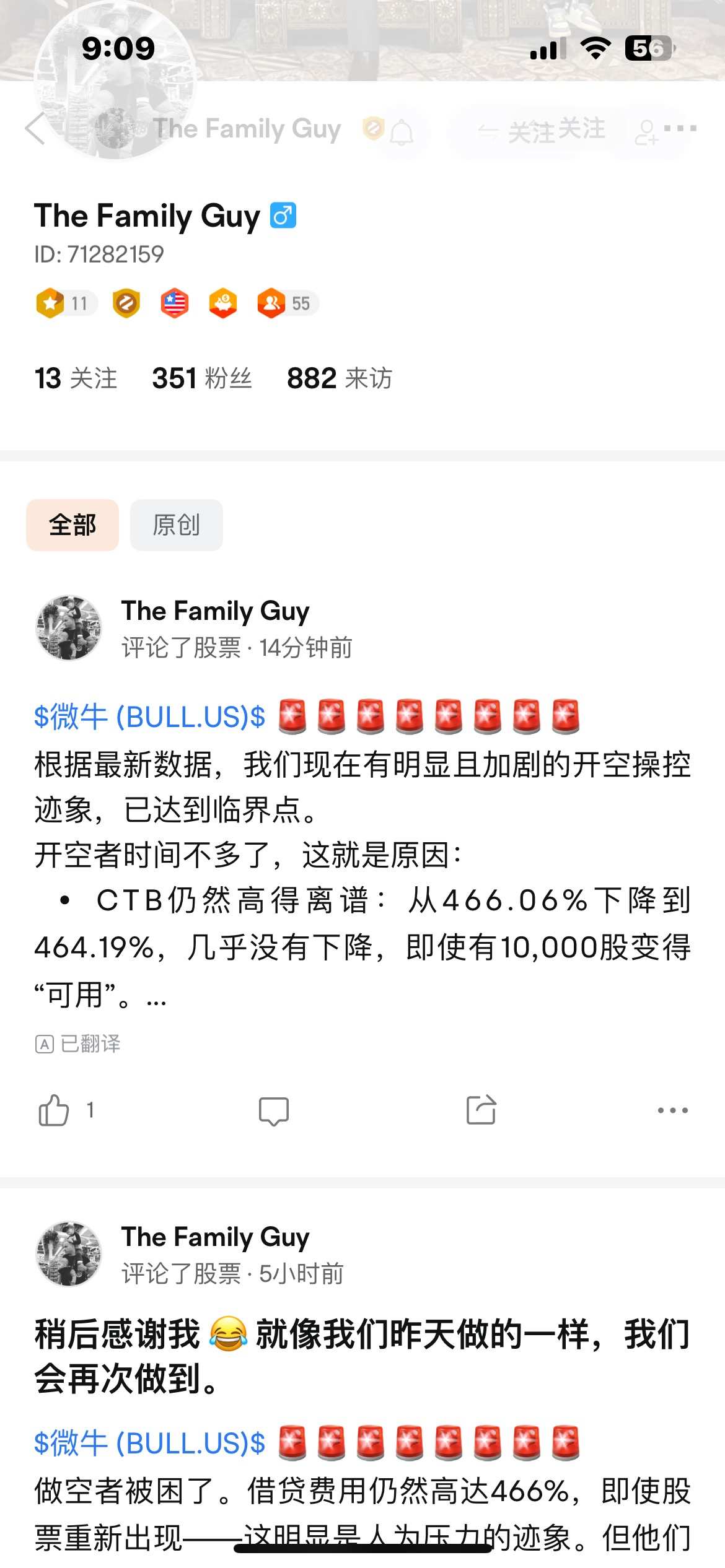This screenshot has width=725, height=1568.
Task: Open the top-right three-dot overflow menu
Action: [x=680, y=129]
